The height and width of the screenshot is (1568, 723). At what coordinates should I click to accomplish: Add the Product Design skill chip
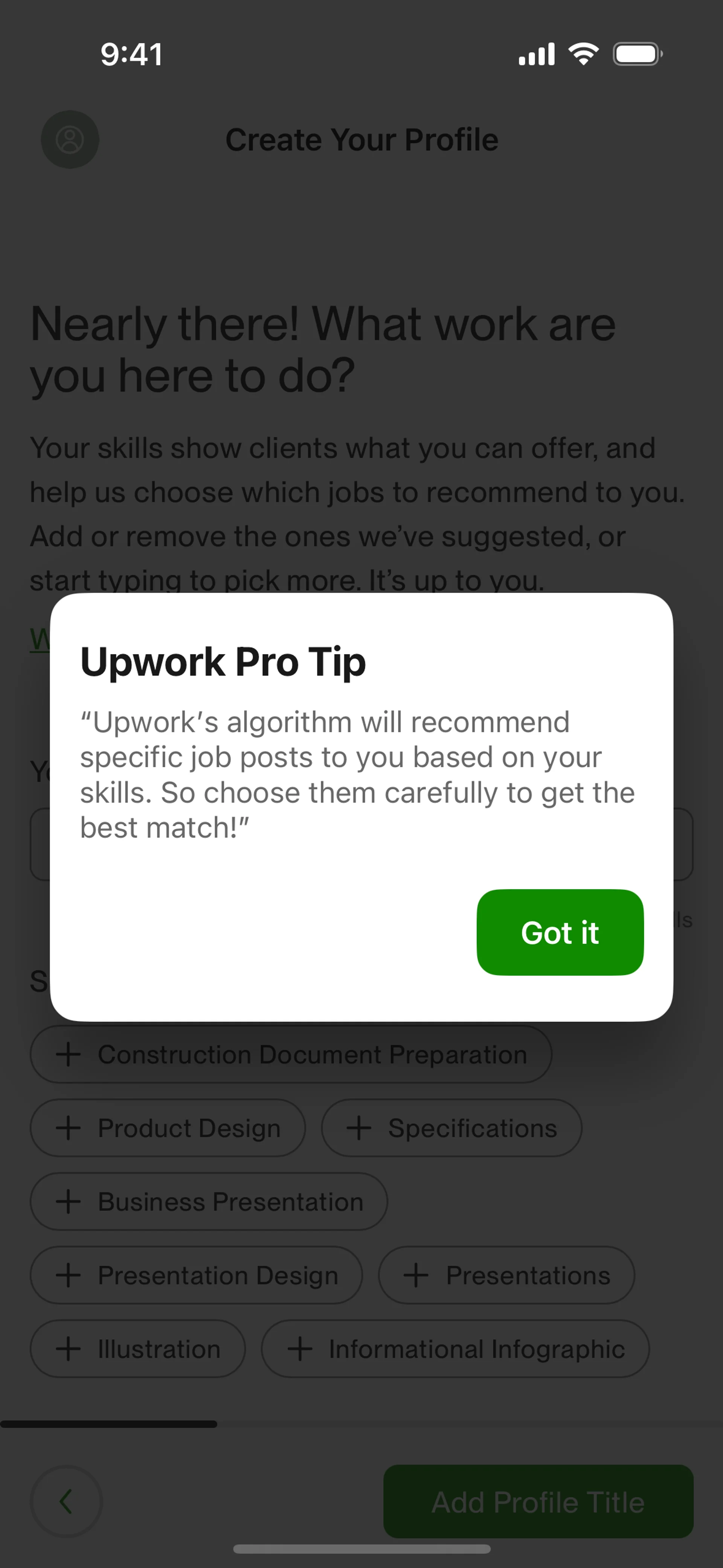pos(167,1128)
